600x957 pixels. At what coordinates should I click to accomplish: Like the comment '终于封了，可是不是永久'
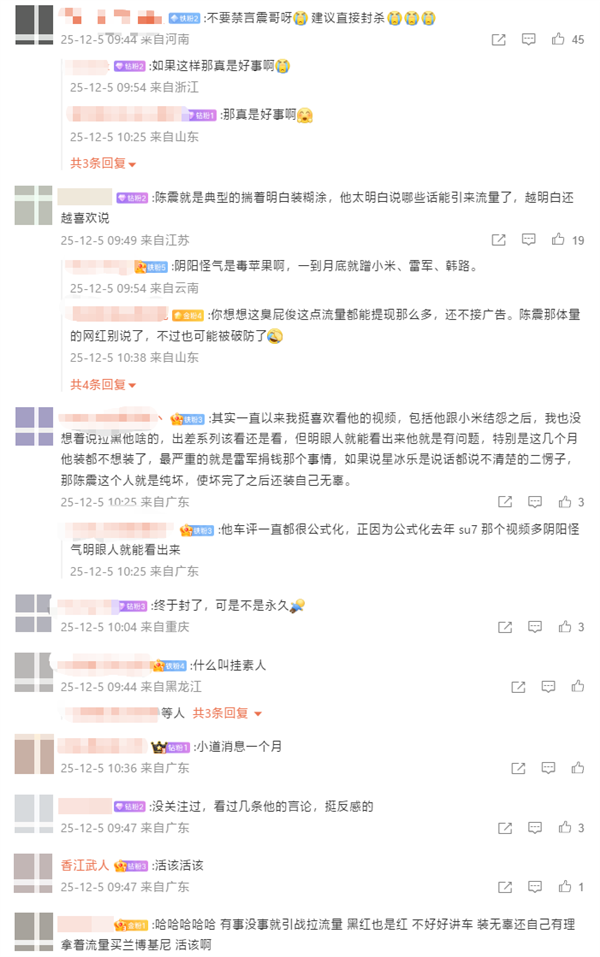[x=566, y=626]
